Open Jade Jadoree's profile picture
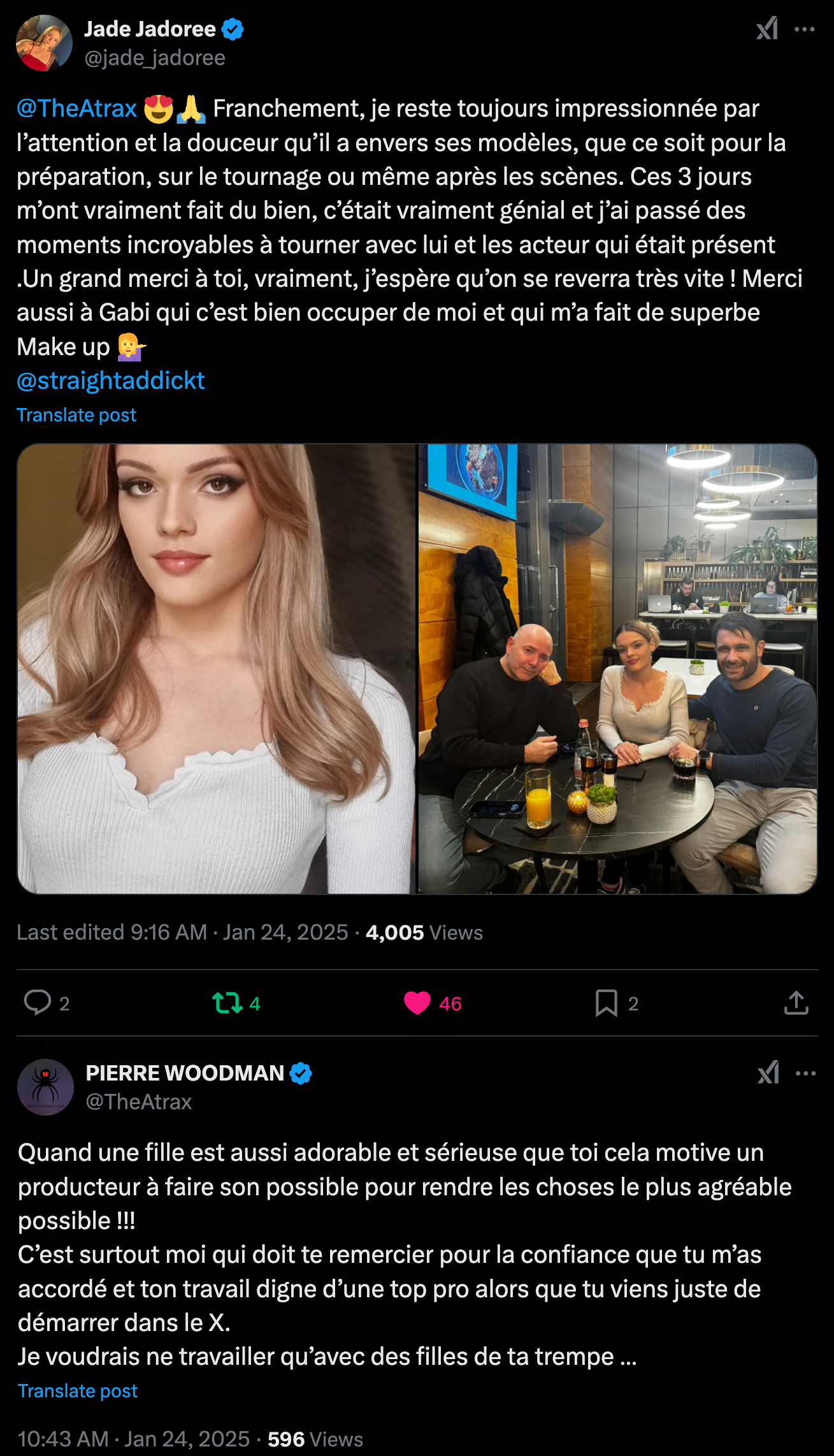 coord(44,43)
